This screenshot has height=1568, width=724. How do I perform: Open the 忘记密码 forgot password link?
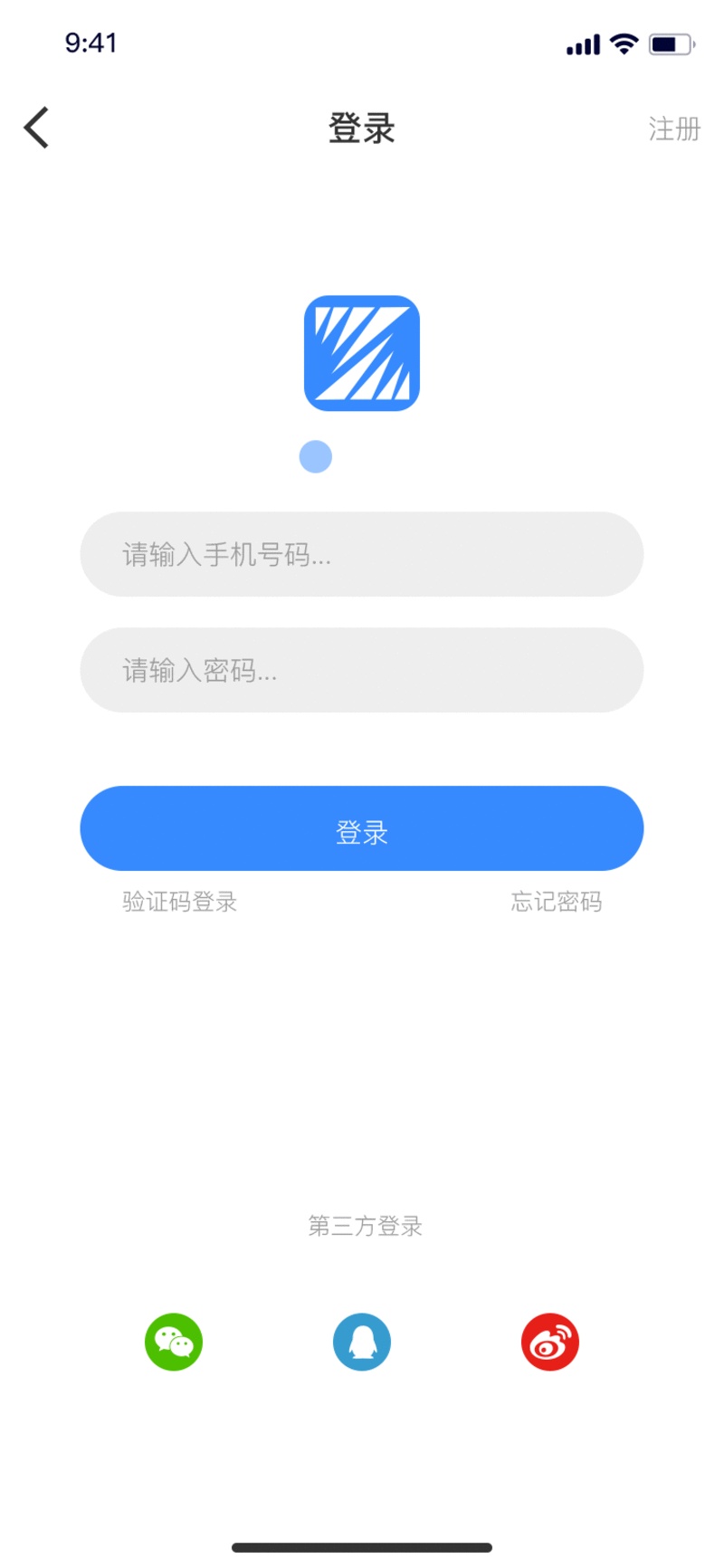click(x=556, y=902)
